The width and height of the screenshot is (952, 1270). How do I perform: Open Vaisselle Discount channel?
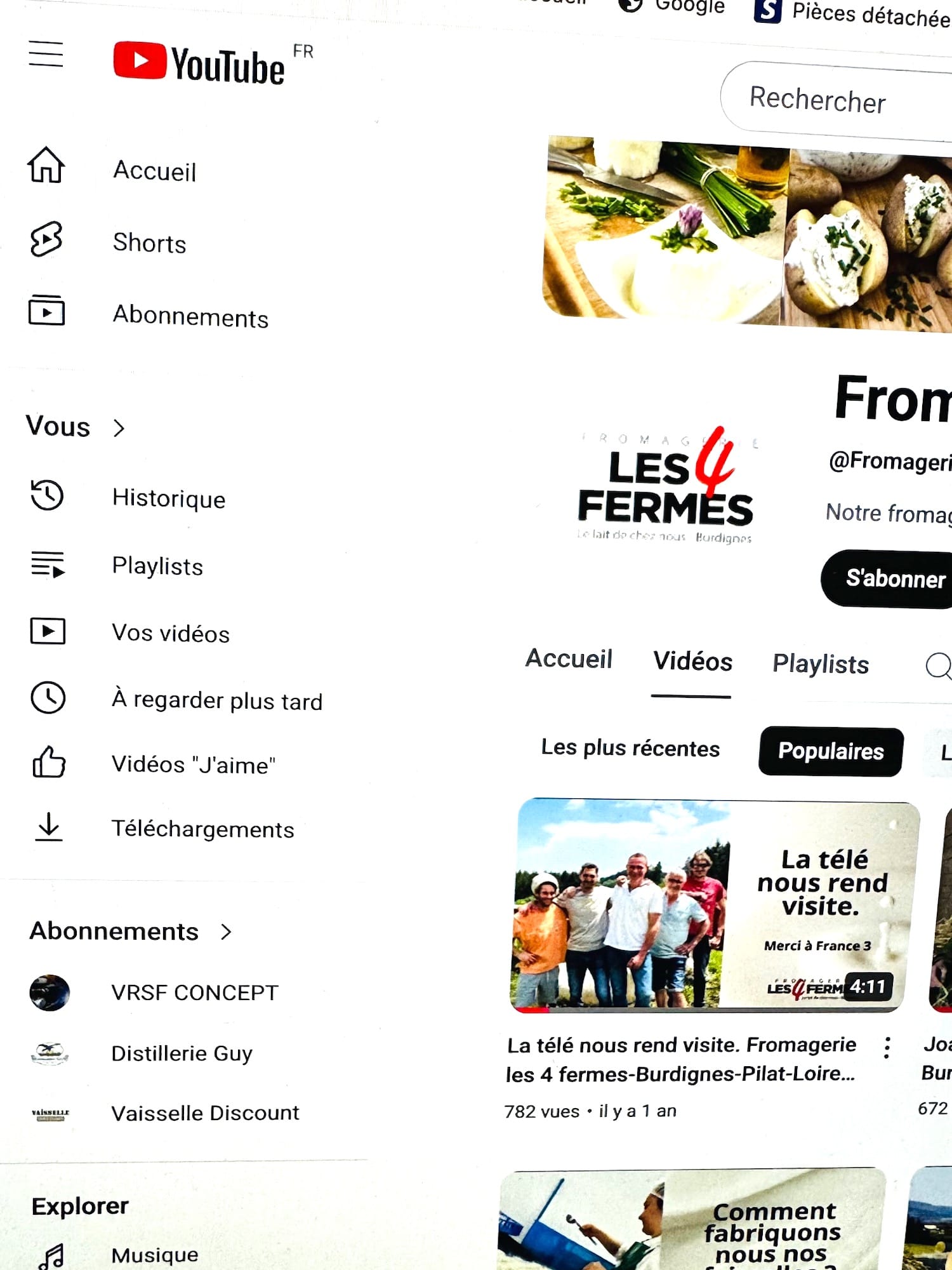pos(204,1113)
